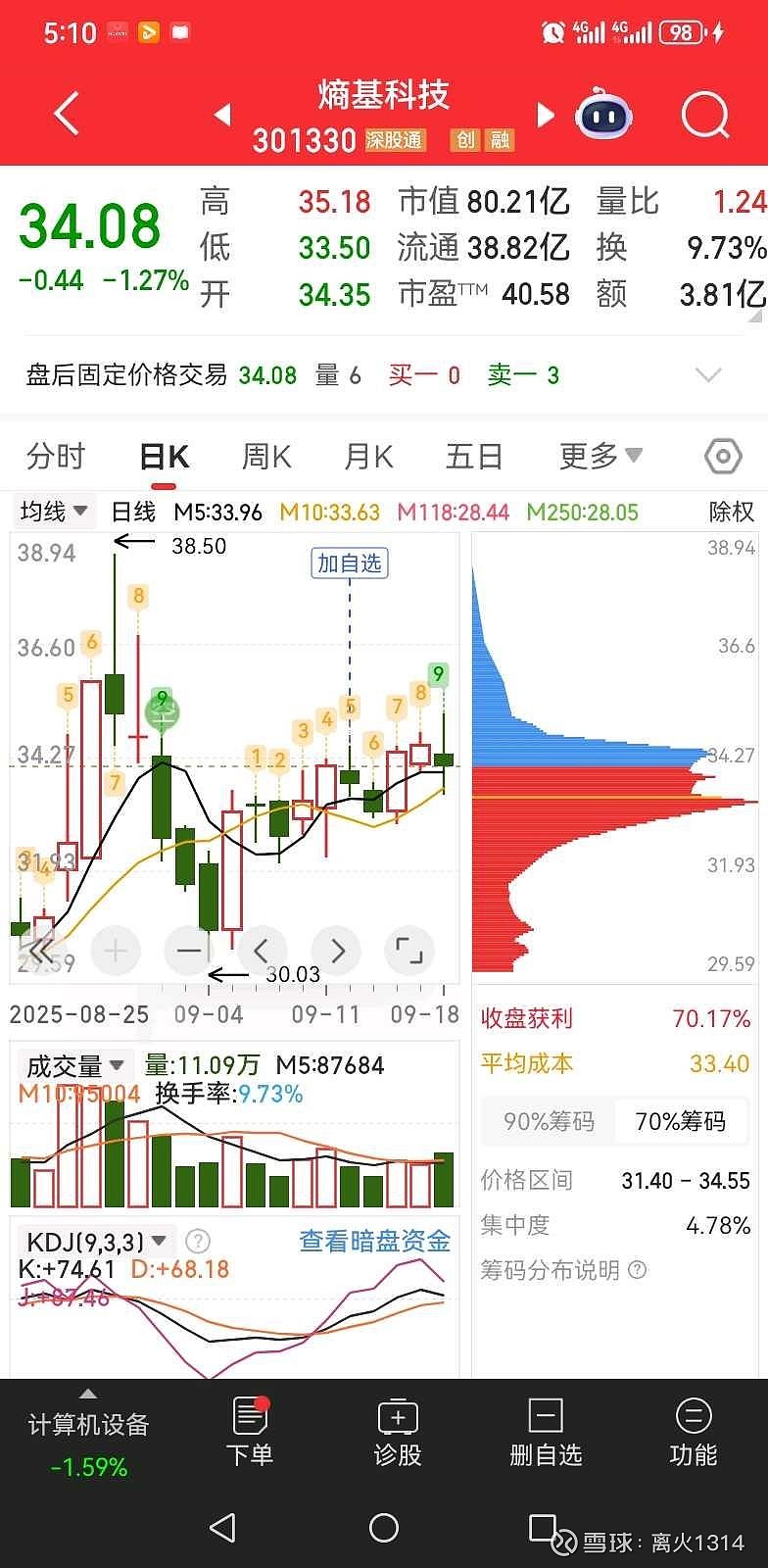This screenshot has width=768, height=1568.
Task: Switch to the 五日 chart tab
Action: [x=474, y=456]
